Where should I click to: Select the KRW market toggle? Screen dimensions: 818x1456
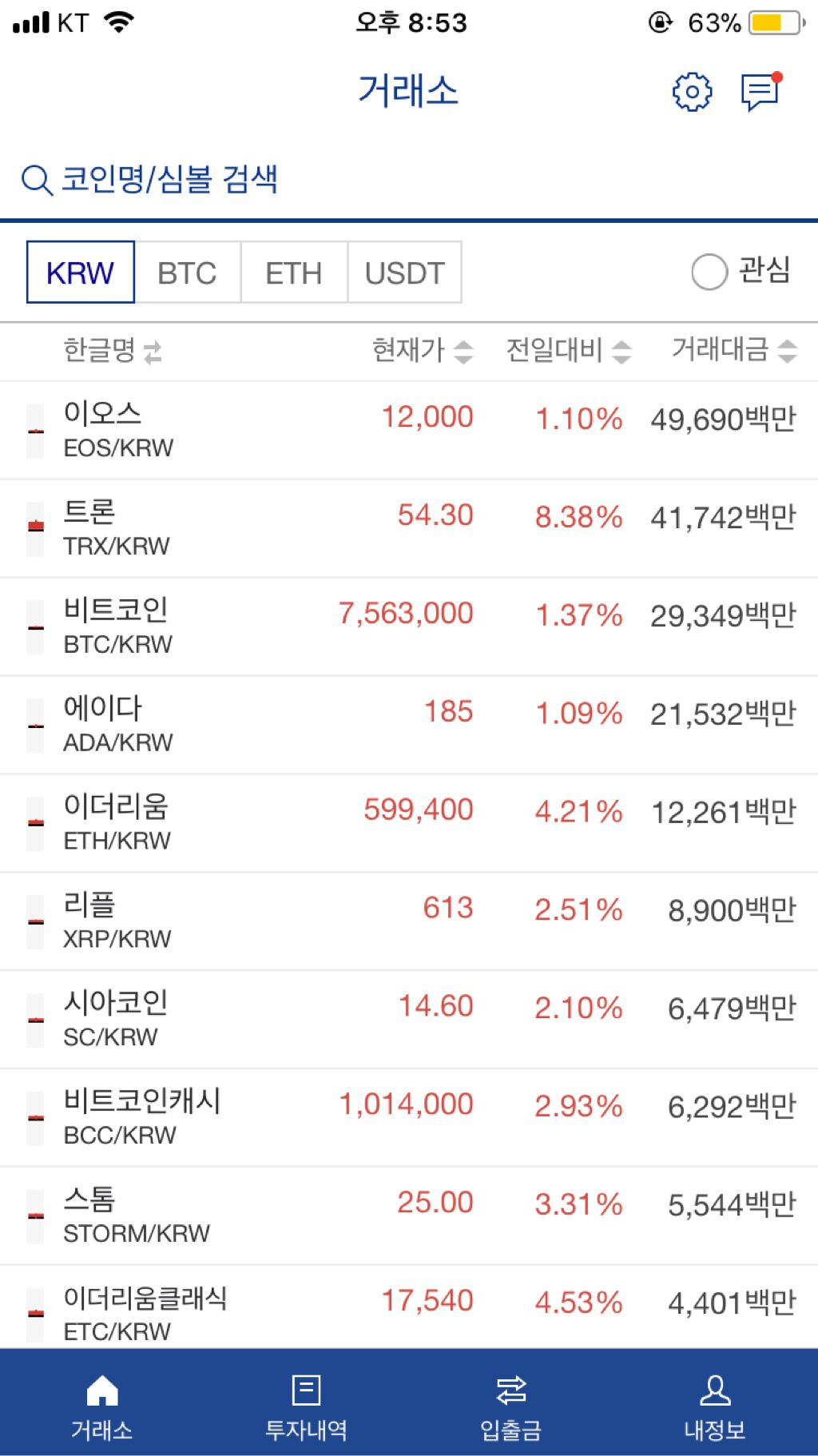[80, 272]
